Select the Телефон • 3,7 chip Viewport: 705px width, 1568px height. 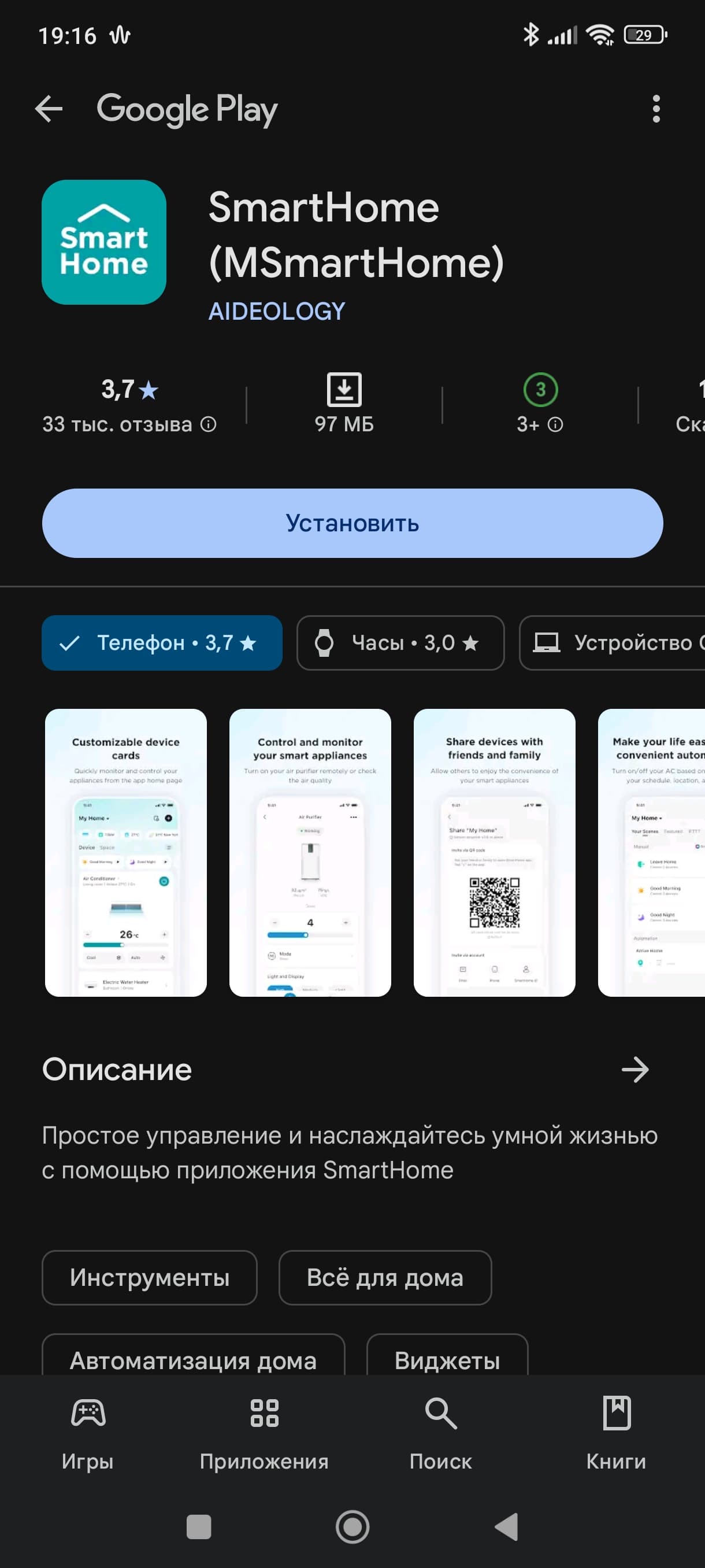click(162, 643)
